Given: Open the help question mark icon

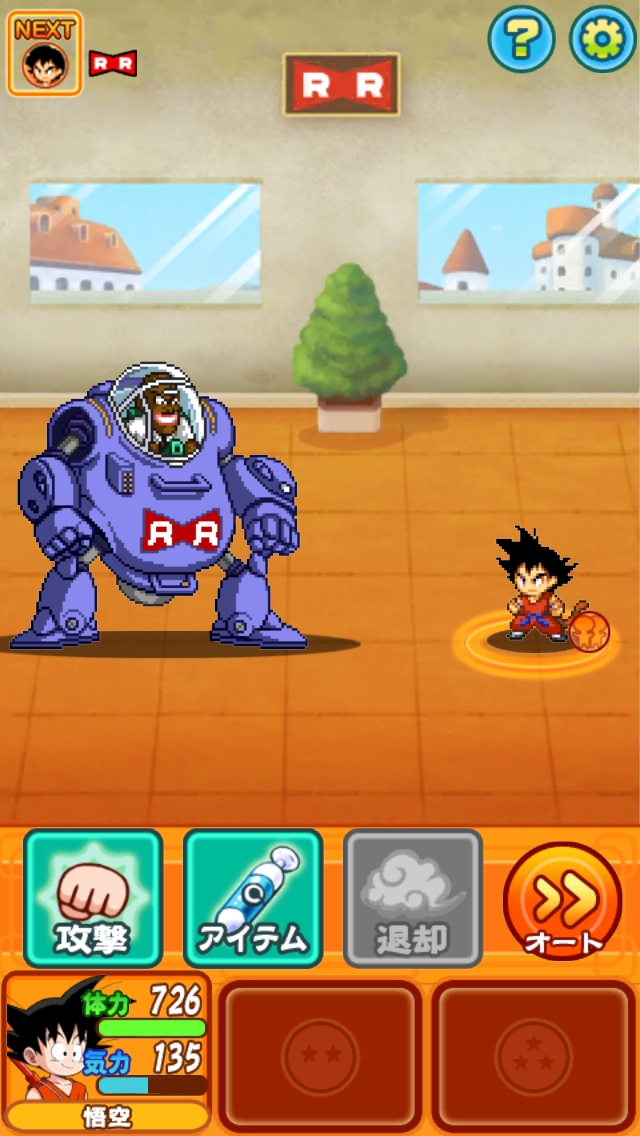Looking at the screenshot, I should (x=521, y=39).
